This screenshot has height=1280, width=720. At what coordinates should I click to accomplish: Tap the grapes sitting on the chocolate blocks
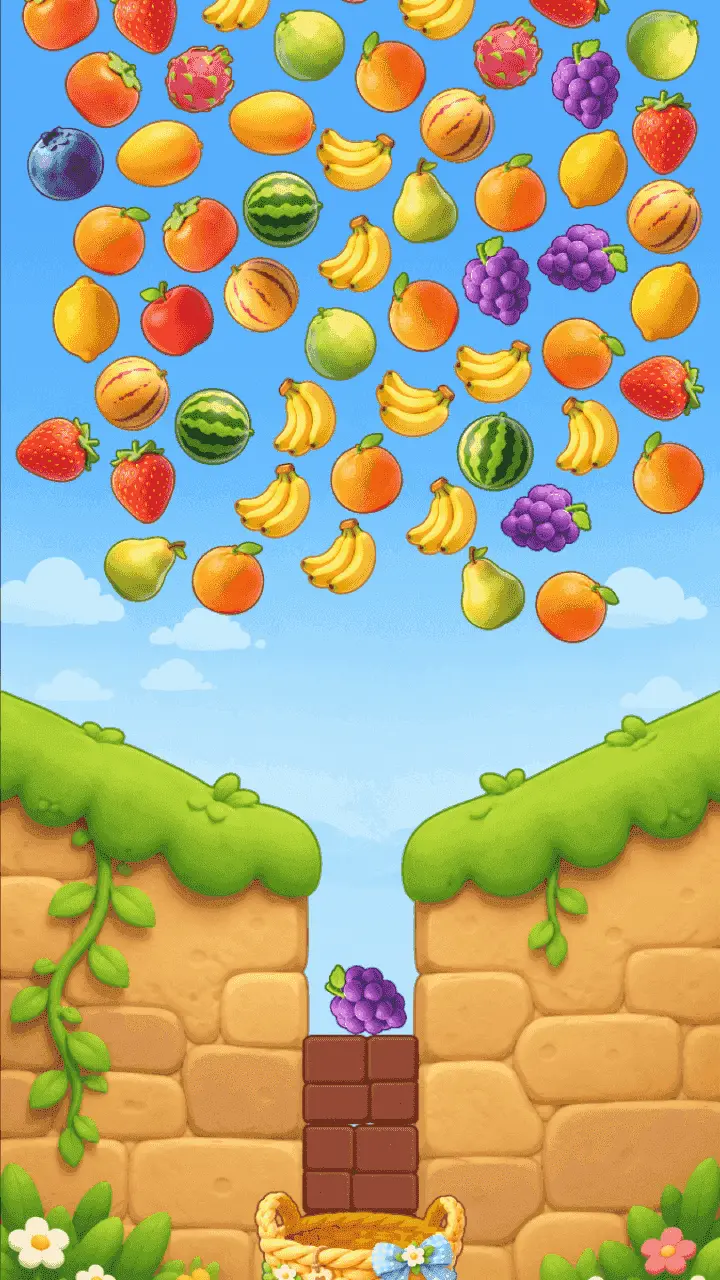[x=366, y=999]
